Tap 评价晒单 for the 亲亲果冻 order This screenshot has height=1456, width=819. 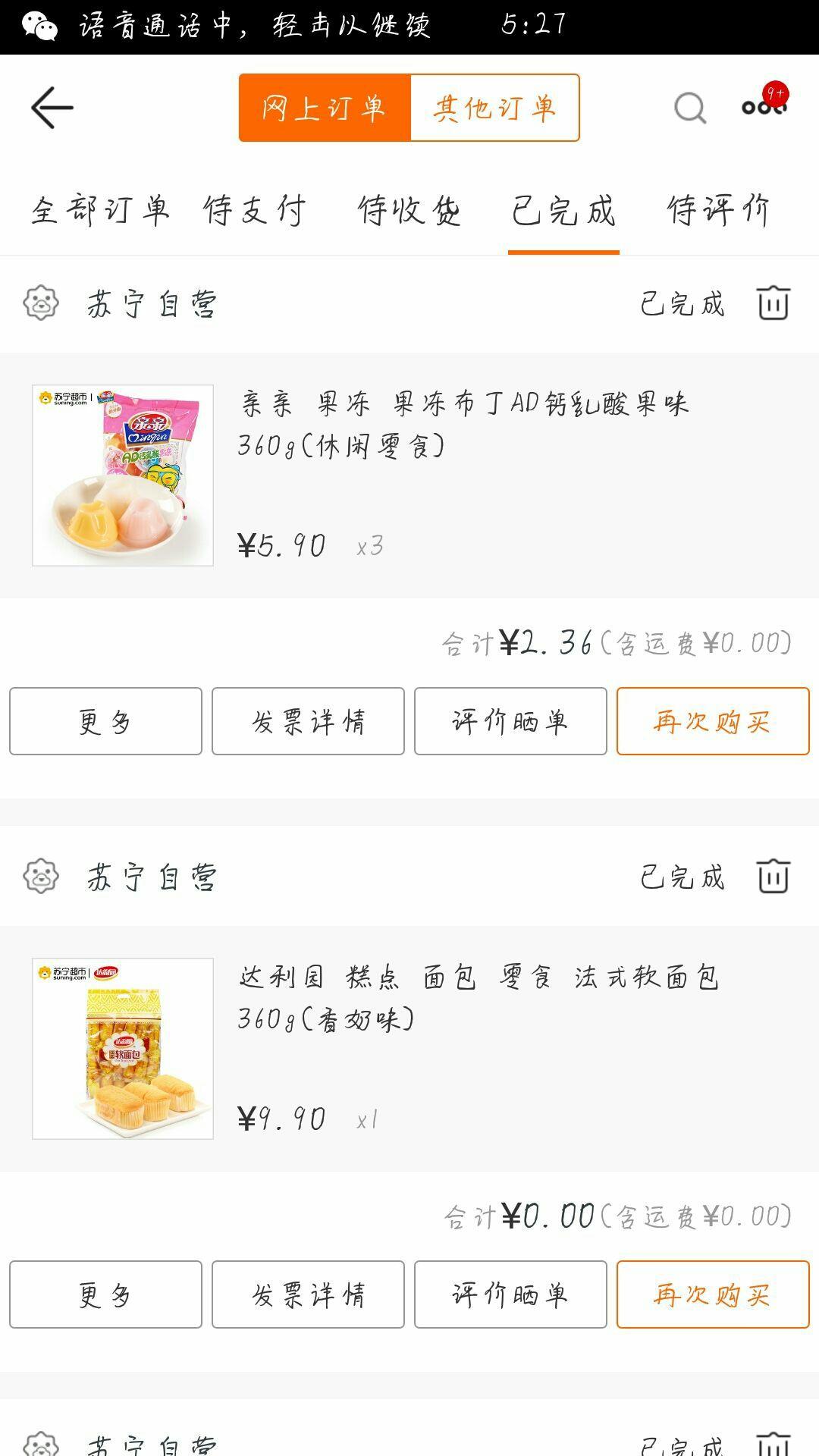tap(510, 721)
